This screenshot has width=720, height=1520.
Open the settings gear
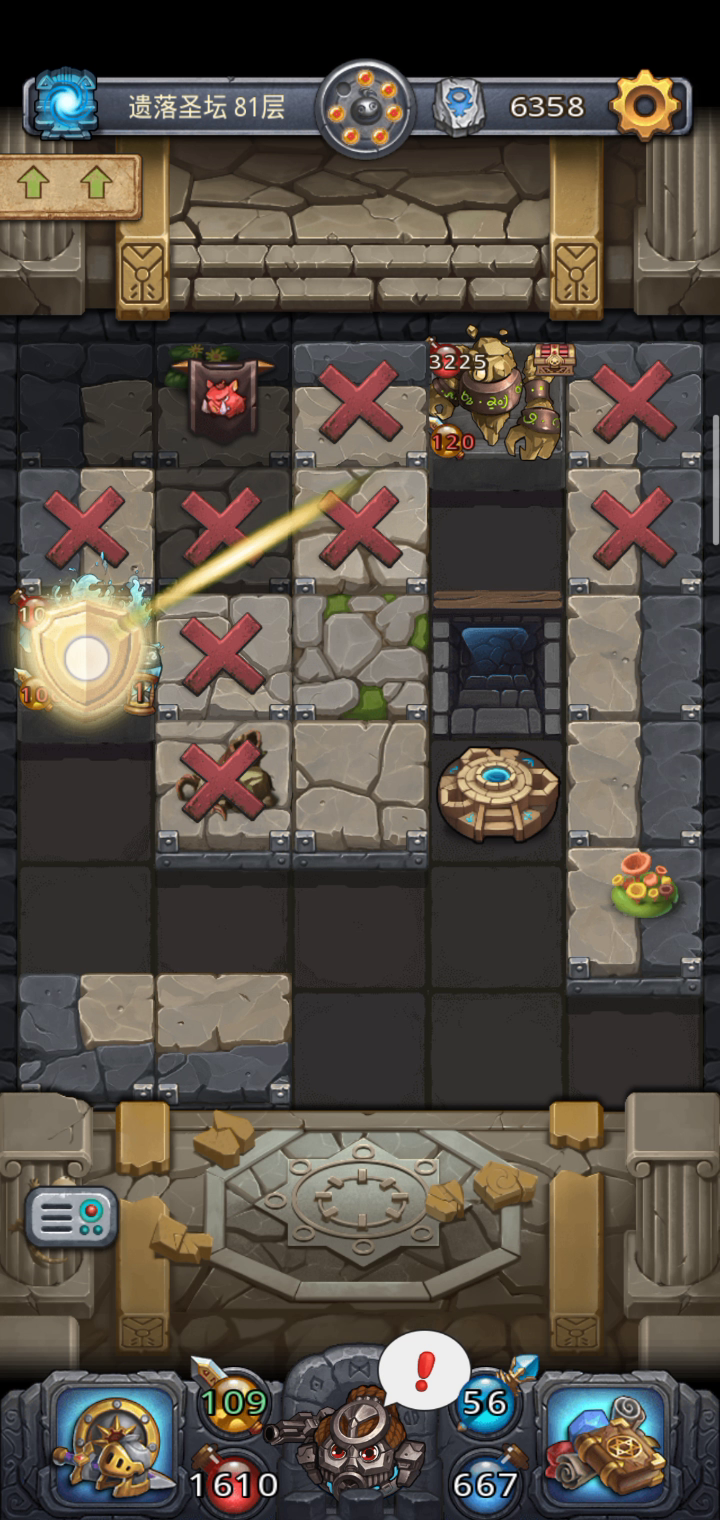tap(645, 103)
